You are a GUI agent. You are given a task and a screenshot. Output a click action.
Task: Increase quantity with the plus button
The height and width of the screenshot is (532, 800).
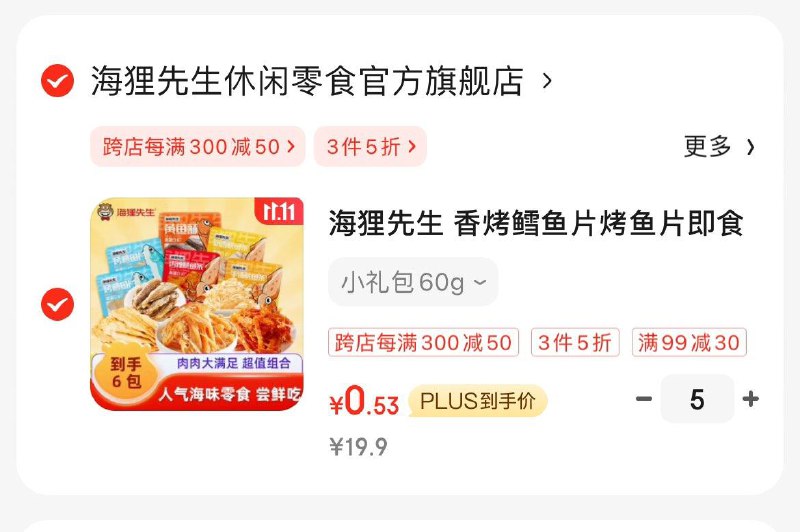coord(751,400)
